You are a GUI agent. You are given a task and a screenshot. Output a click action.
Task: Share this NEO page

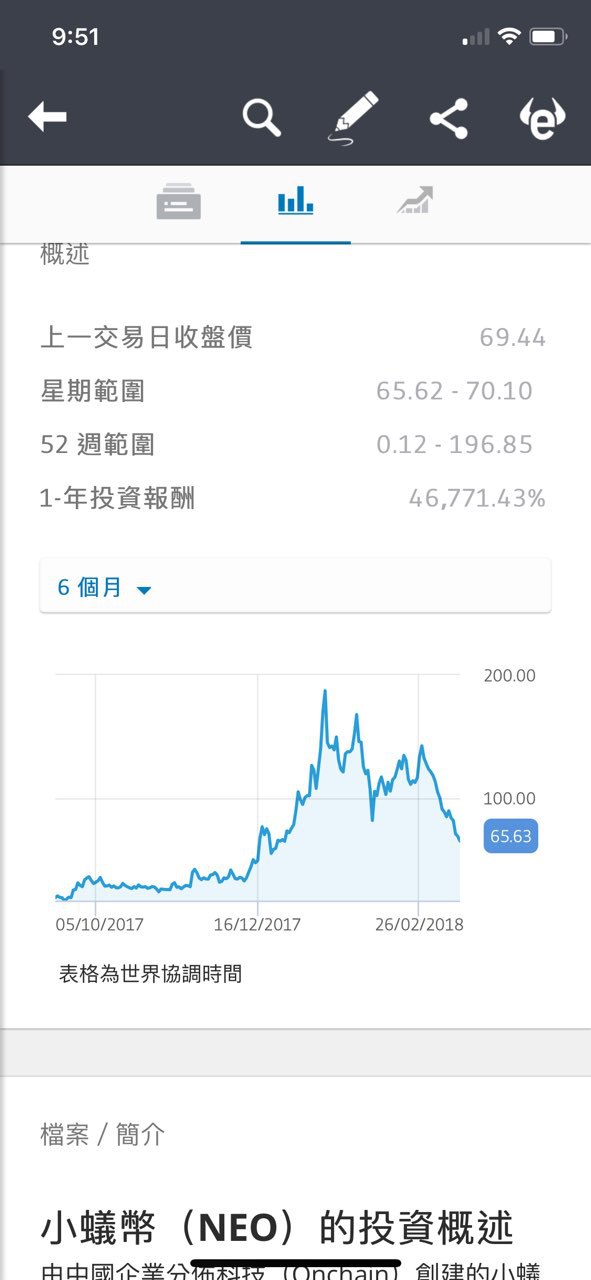click(449, 119)
